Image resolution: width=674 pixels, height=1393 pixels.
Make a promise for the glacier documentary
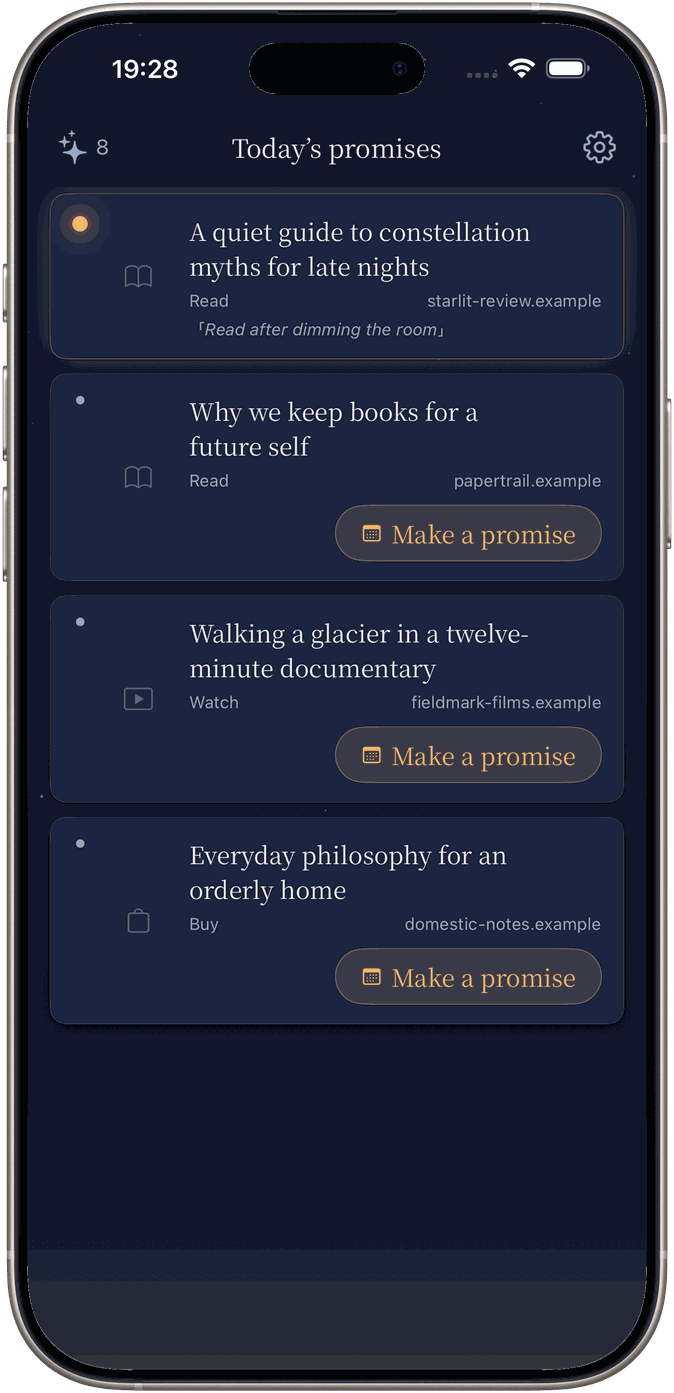[x=468, y=756]
